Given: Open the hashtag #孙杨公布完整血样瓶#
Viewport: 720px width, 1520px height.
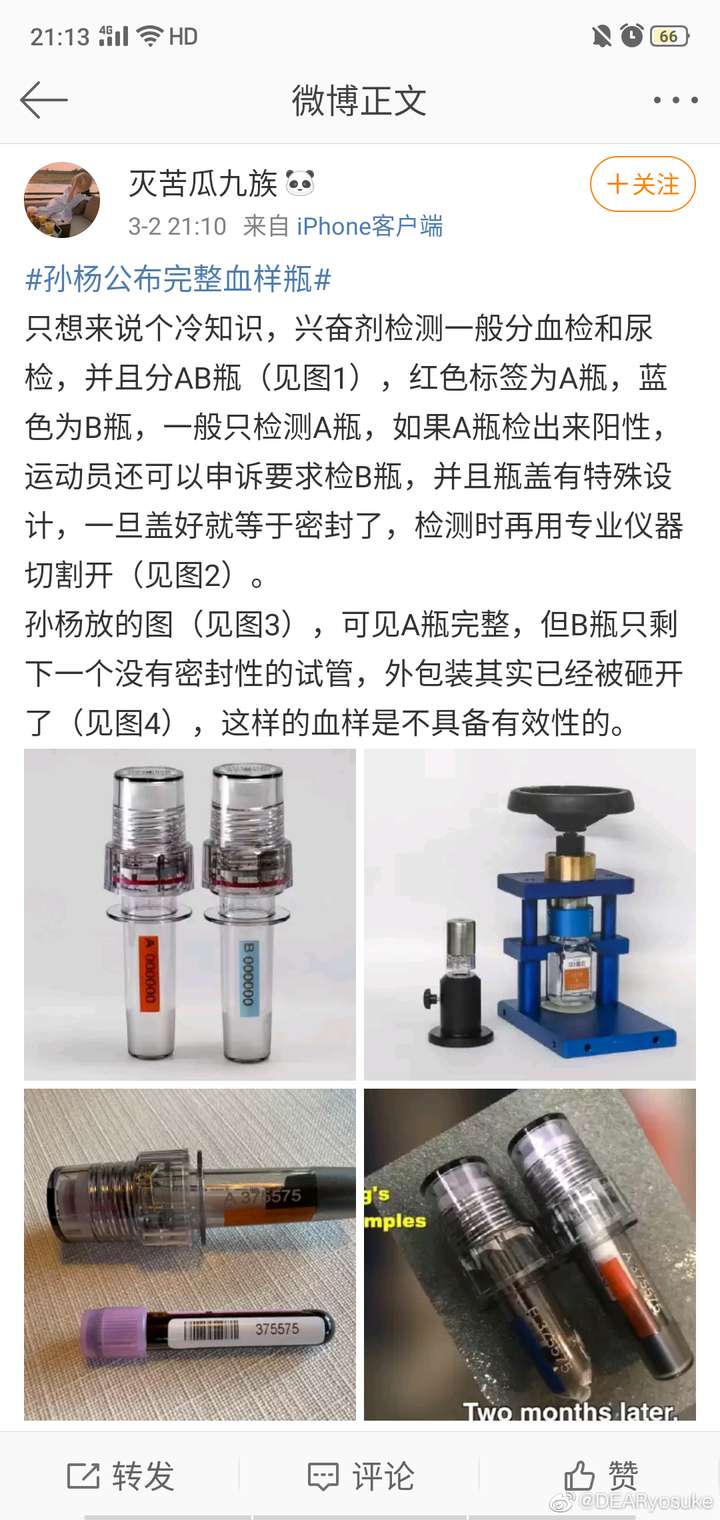Looking at the screenshot, I should click(x=178, y=279).
